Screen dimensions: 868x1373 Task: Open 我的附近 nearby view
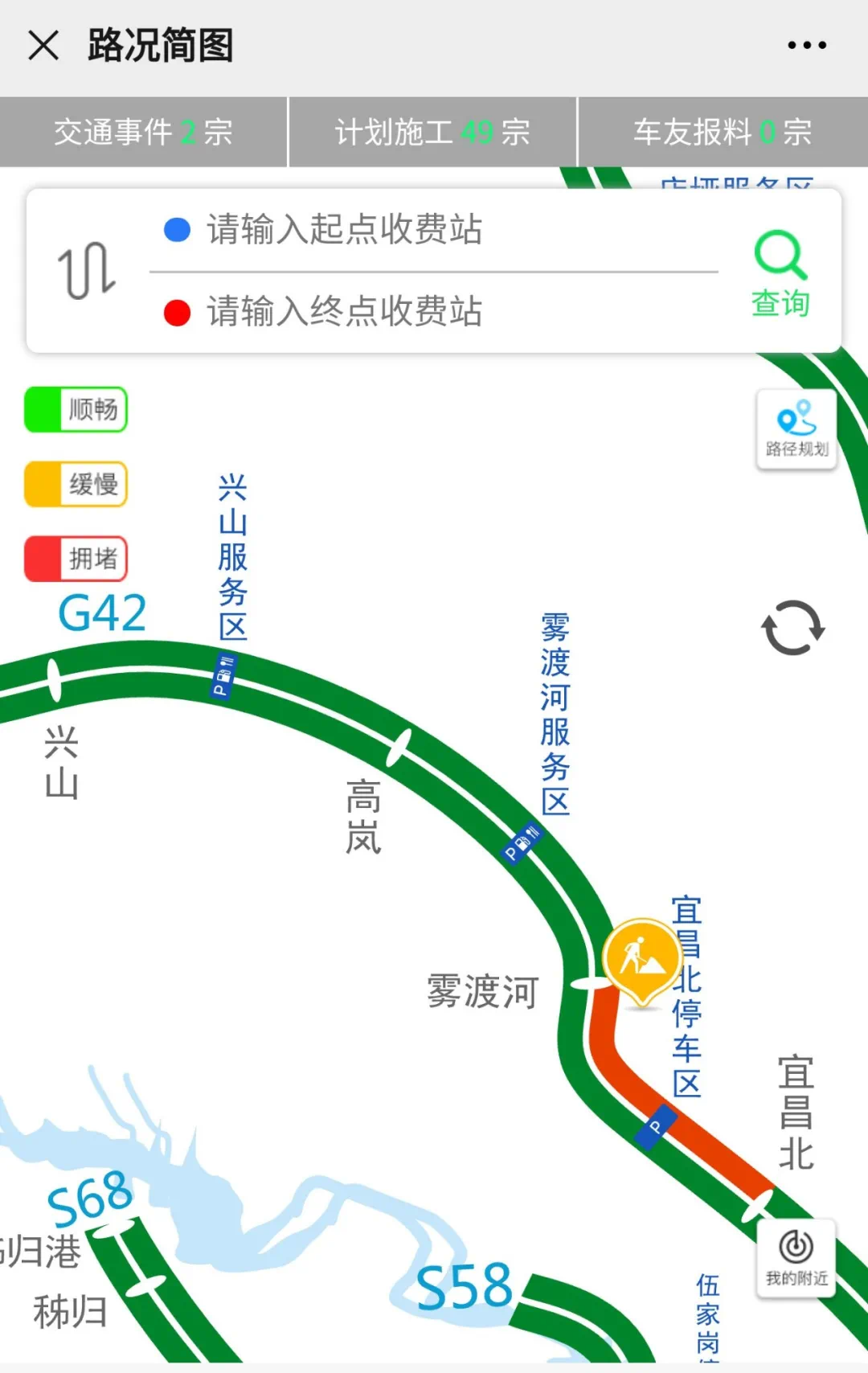coord(796,1257)
